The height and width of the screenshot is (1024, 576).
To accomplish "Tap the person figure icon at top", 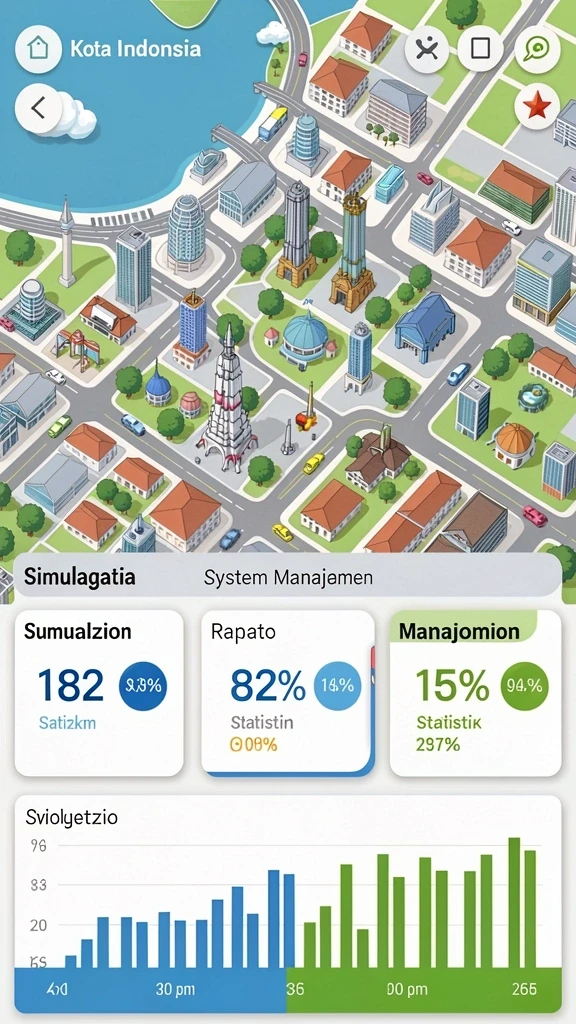I will pyautogui.click(x=427, y=48).
